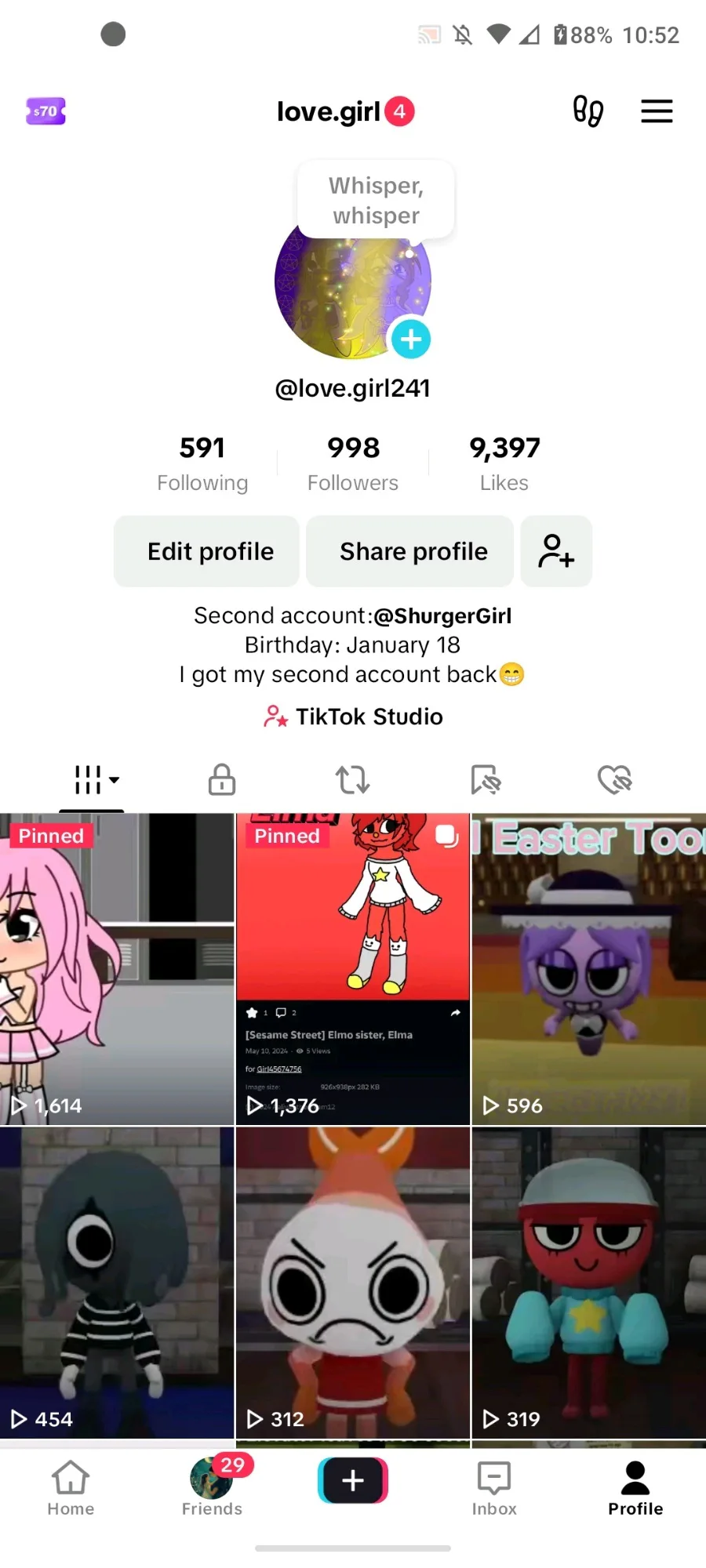Image resolution: width=706 pixels, height=1568 pixels.
Task: View the Following list
Action: [202, 463]
